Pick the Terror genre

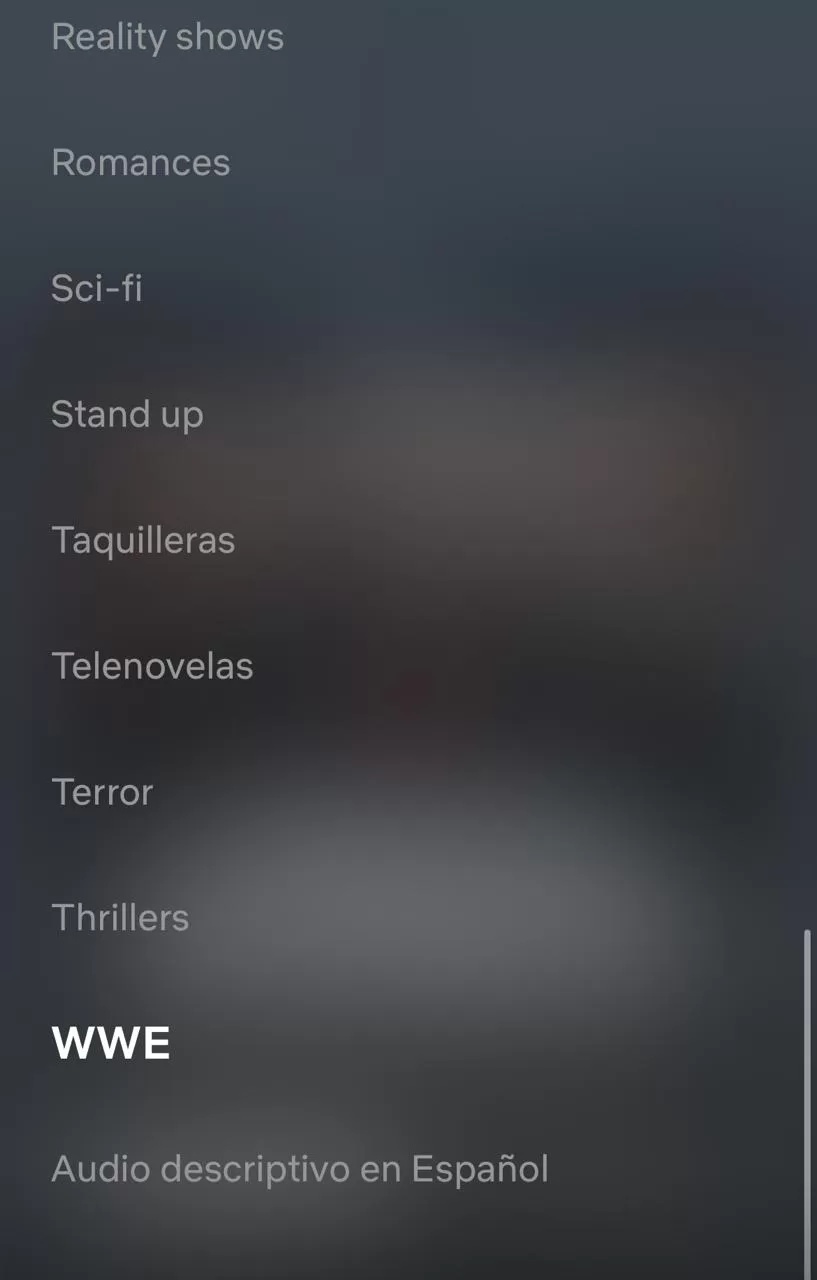[102, 792]
